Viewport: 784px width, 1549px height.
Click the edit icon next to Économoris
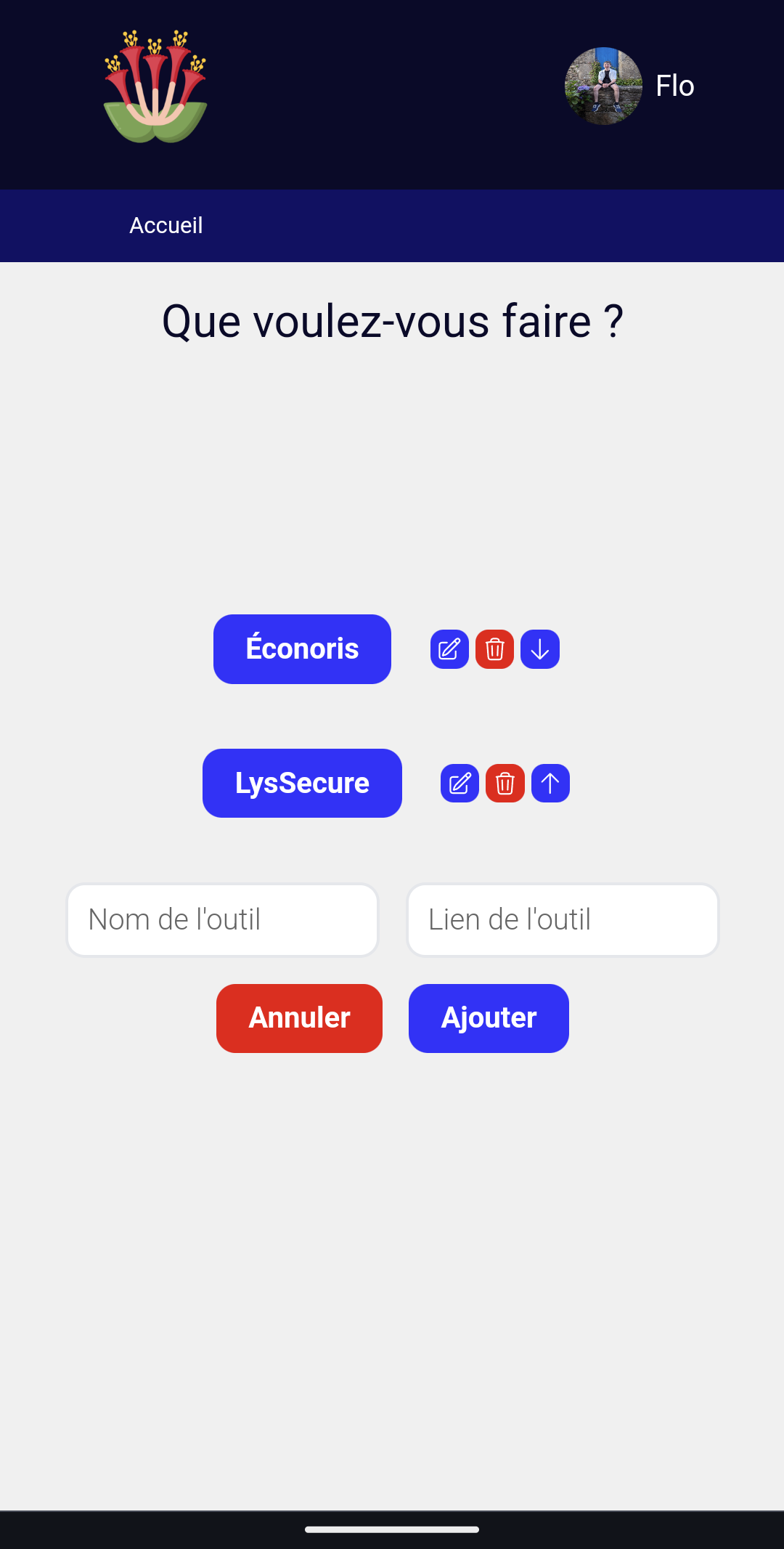click(x=449, y=649)
